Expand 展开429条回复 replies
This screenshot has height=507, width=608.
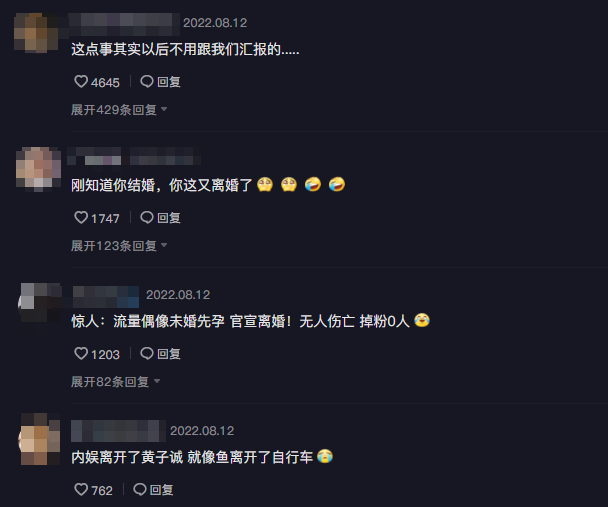pos(118,109)
